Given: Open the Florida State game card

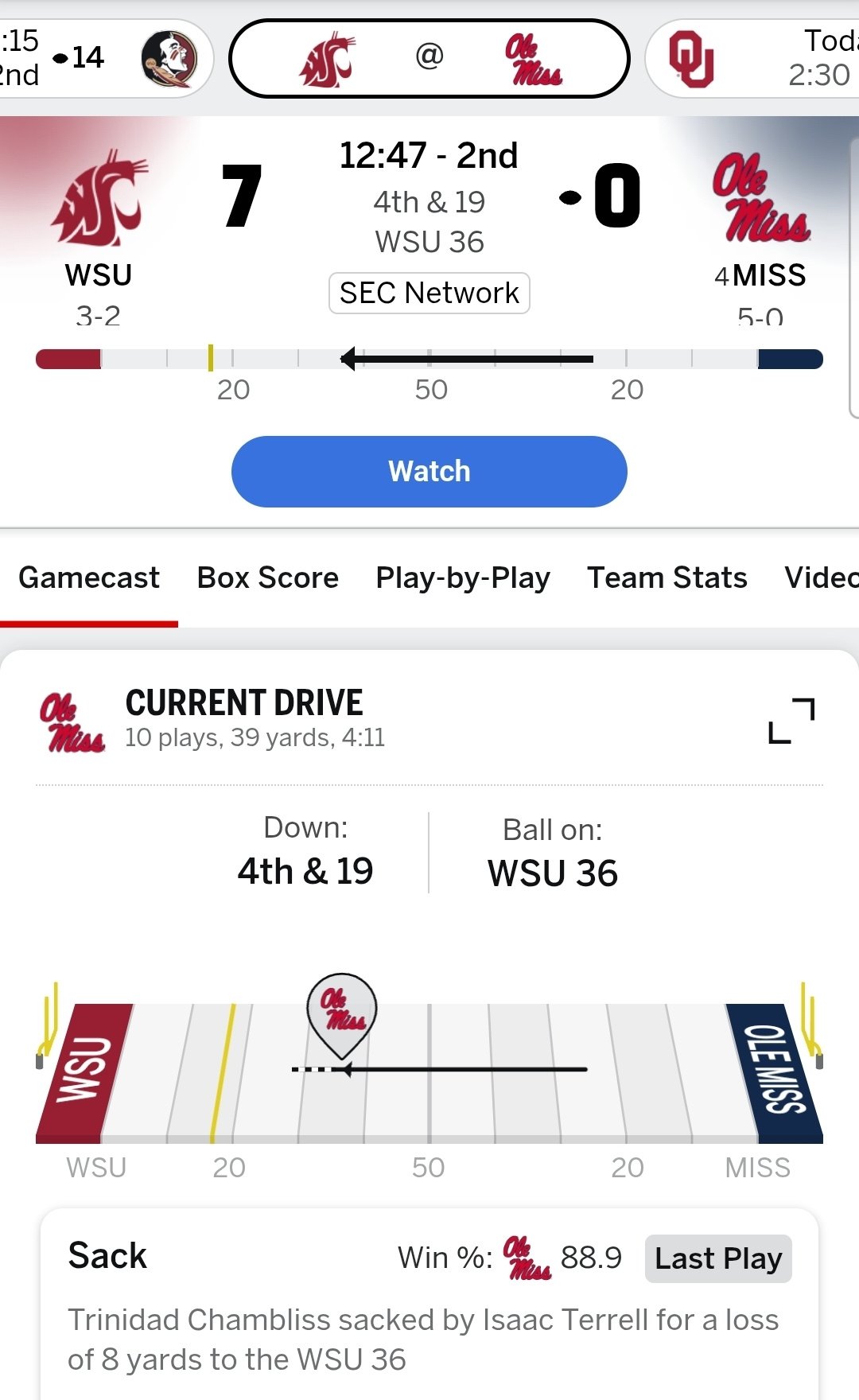Looking at the screenshot, I should point(103,59).
